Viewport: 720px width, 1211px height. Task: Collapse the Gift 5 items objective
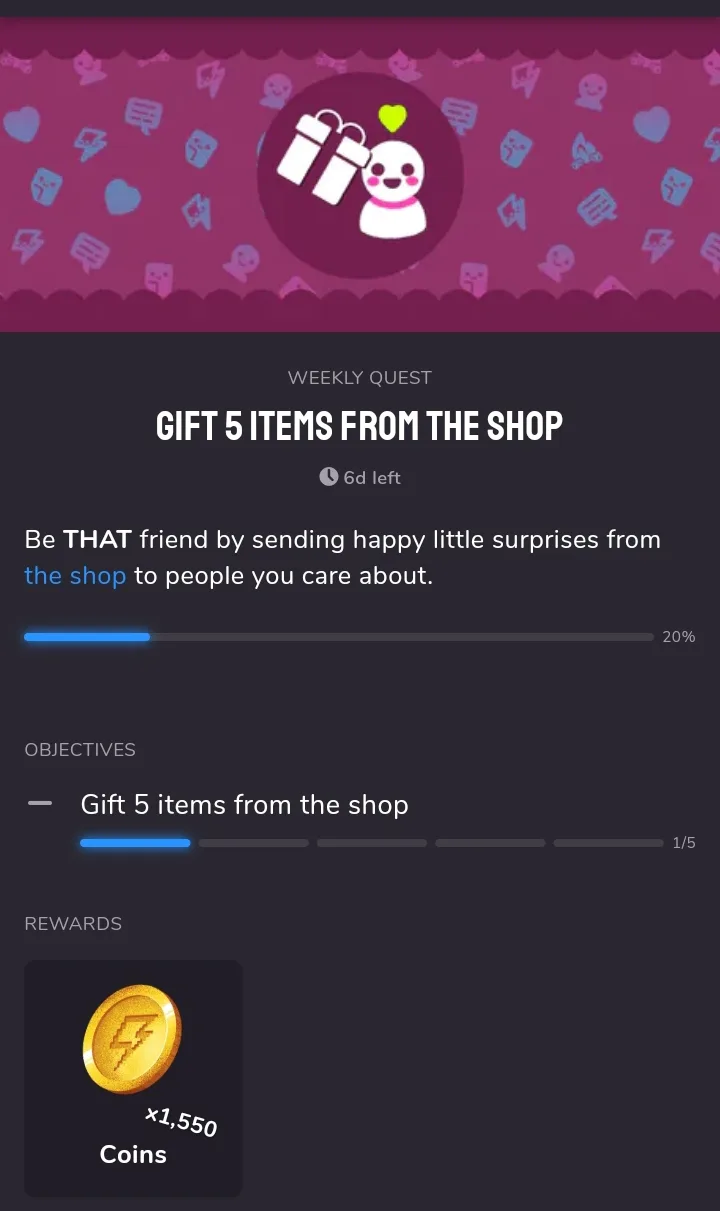[x=40, y=803]
